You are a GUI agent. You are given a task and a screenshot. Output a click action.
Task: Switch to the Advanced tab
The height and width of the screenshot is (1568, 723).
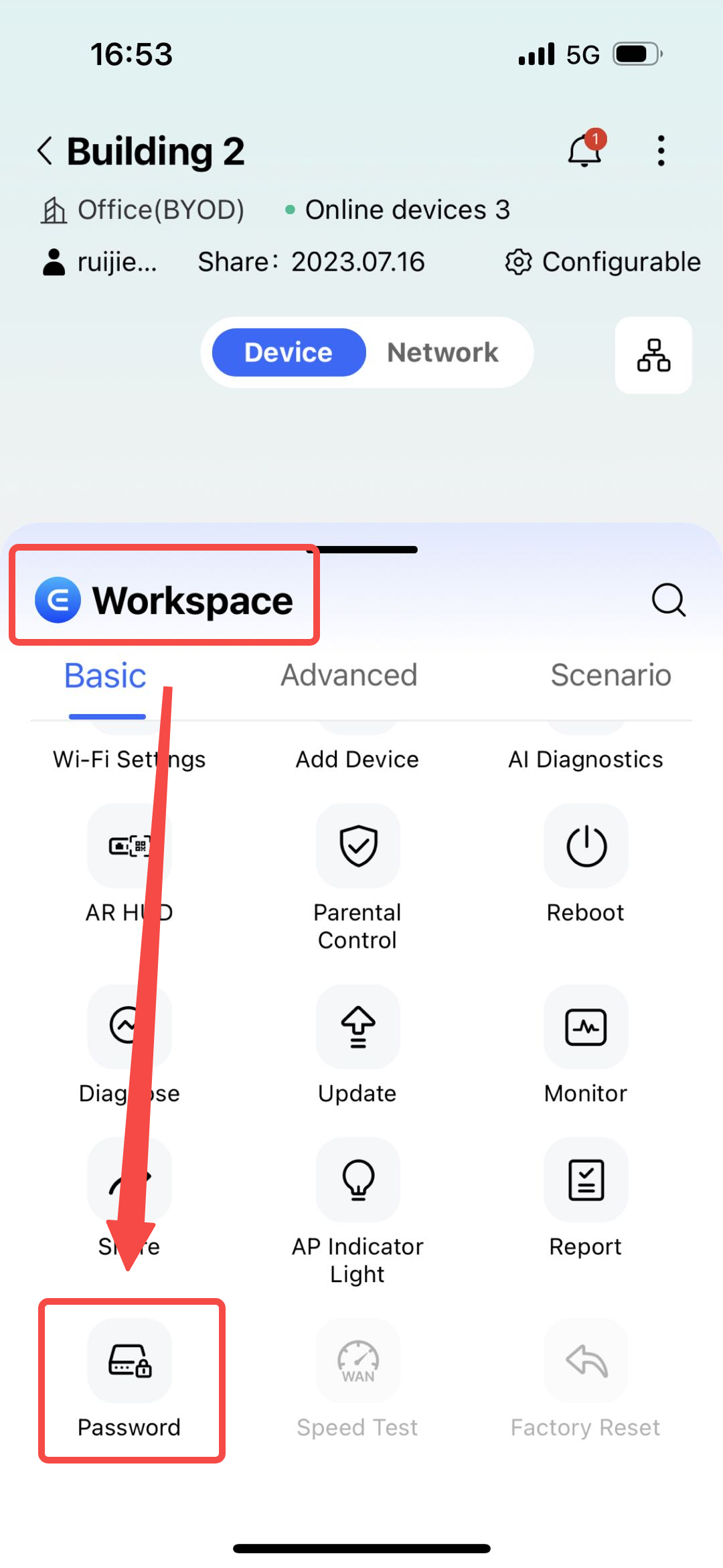coord(349,675)
